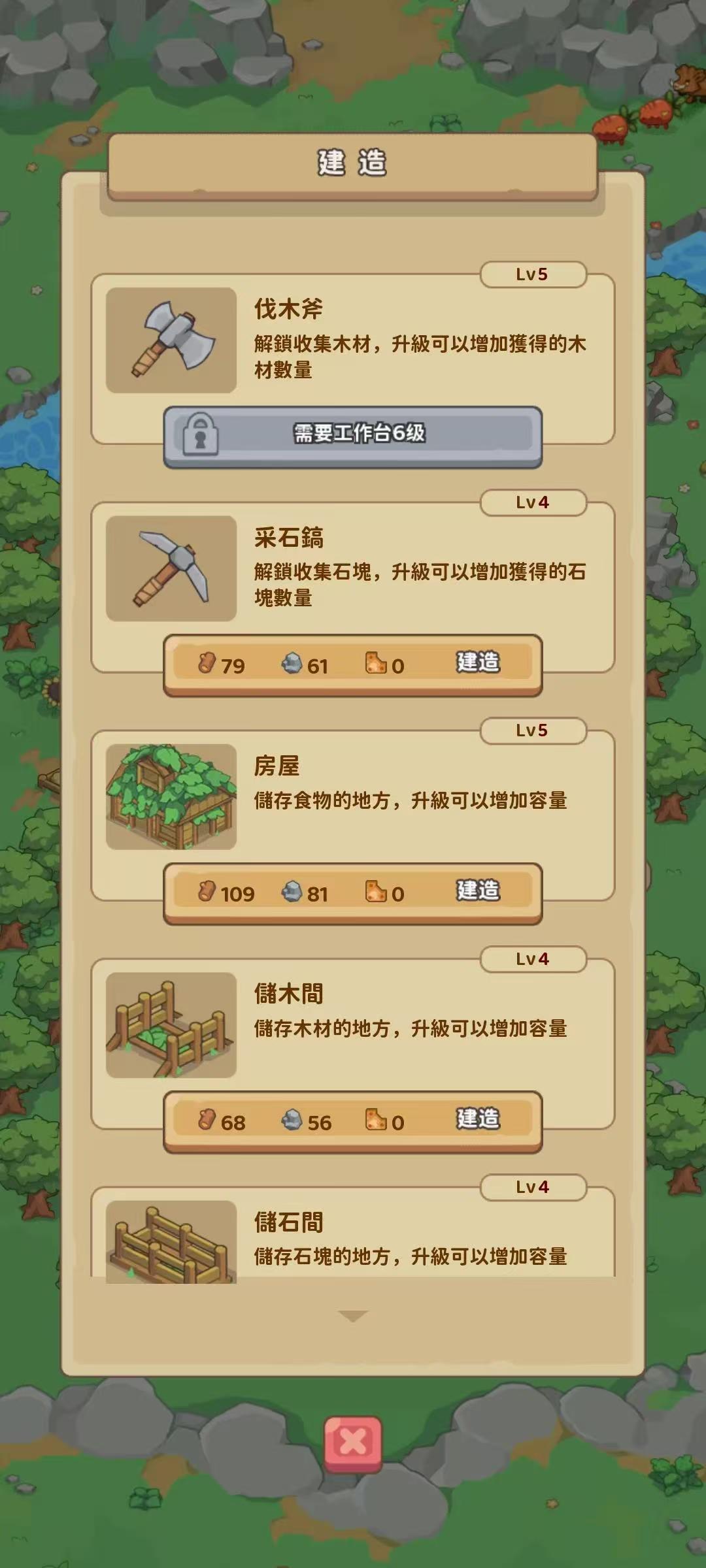Tap the locked 需要工作台6级 button

352,434
